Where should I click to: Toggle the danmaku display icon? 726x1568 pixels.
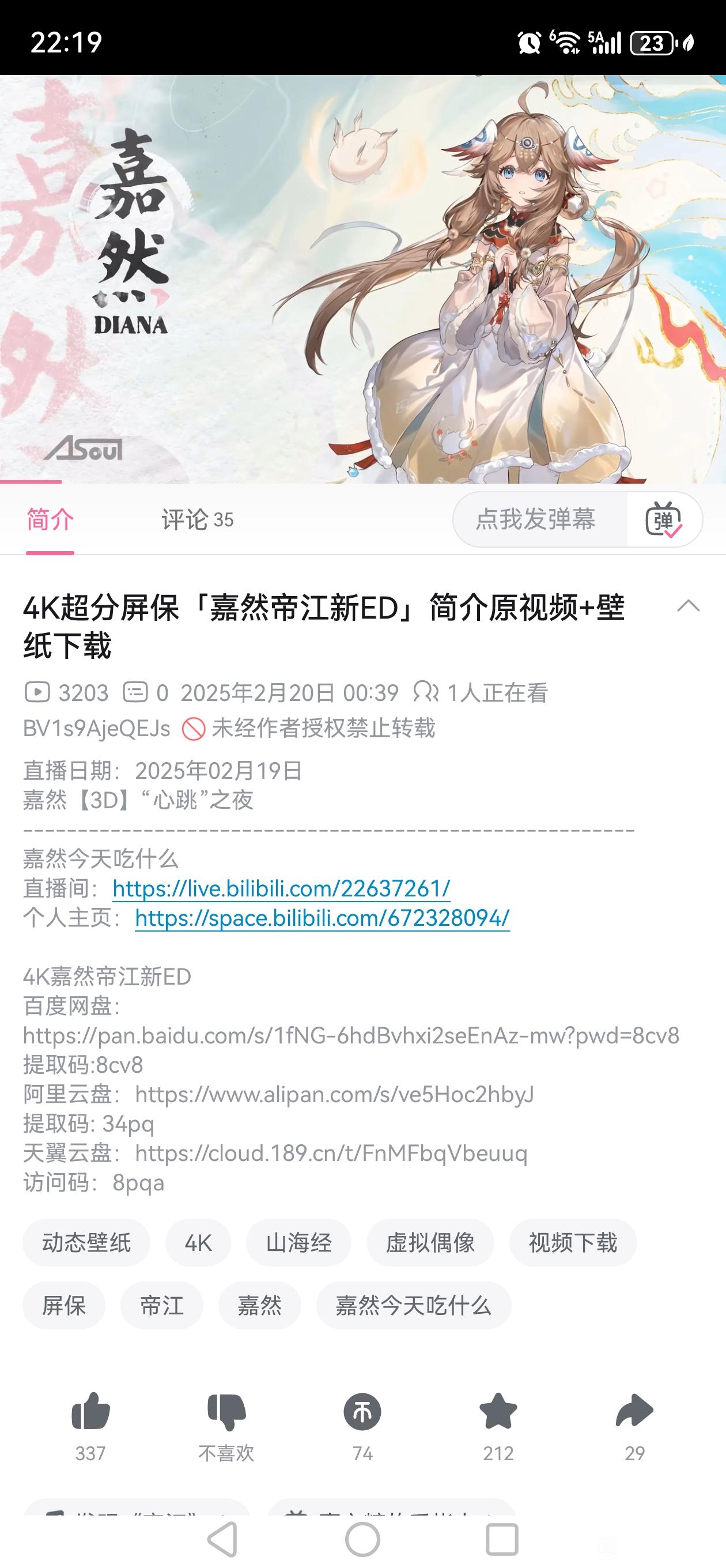point(663,519)
